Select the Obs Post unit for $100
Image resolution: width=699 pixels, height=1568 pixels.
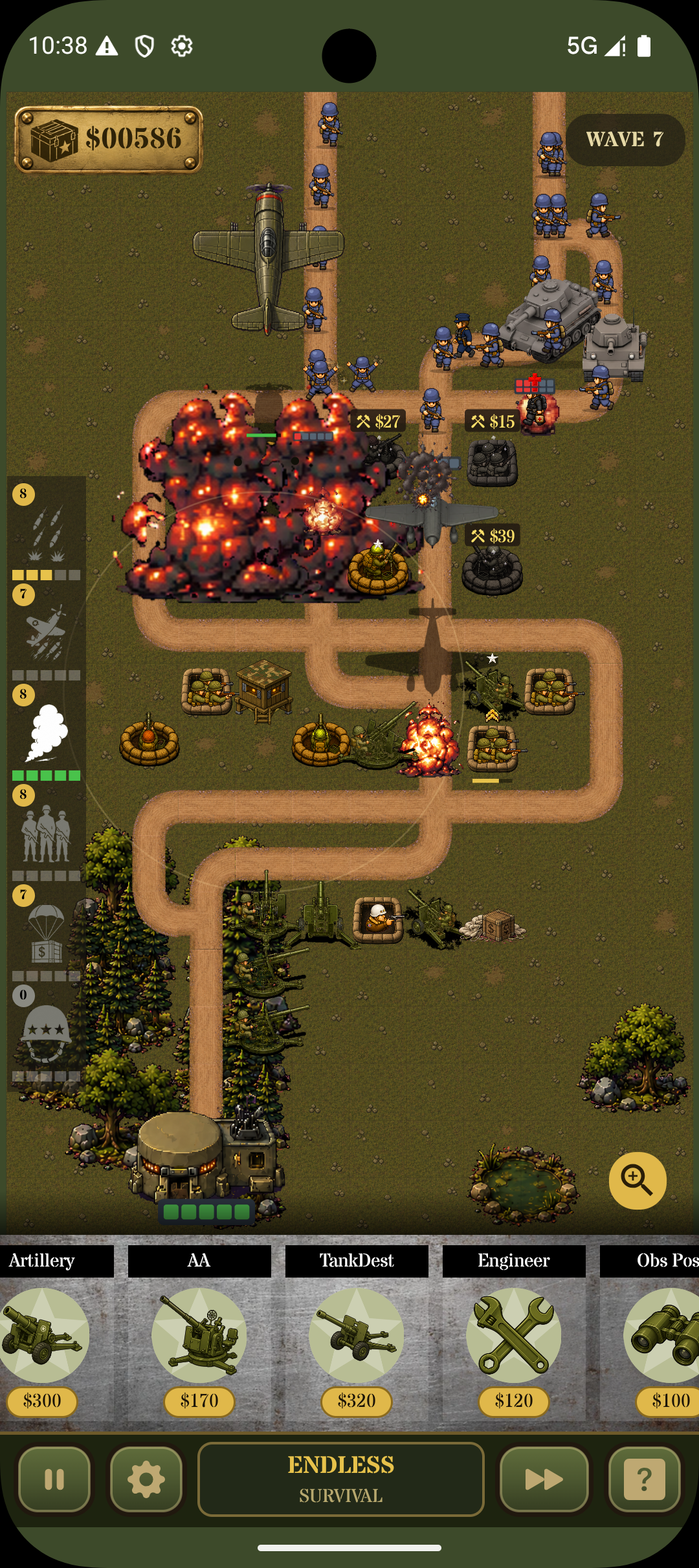(650, 1334)
